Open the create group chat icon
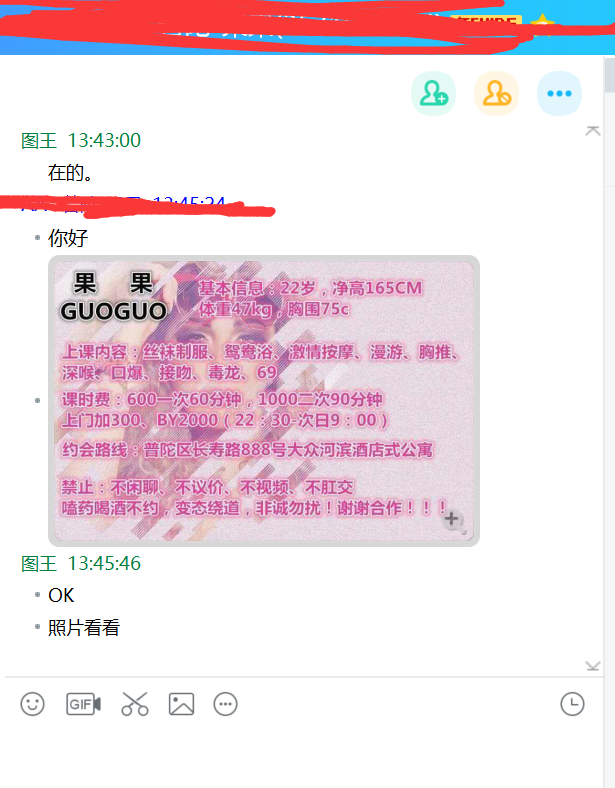The width and height of the screenshot is (615, 788). 496,94
